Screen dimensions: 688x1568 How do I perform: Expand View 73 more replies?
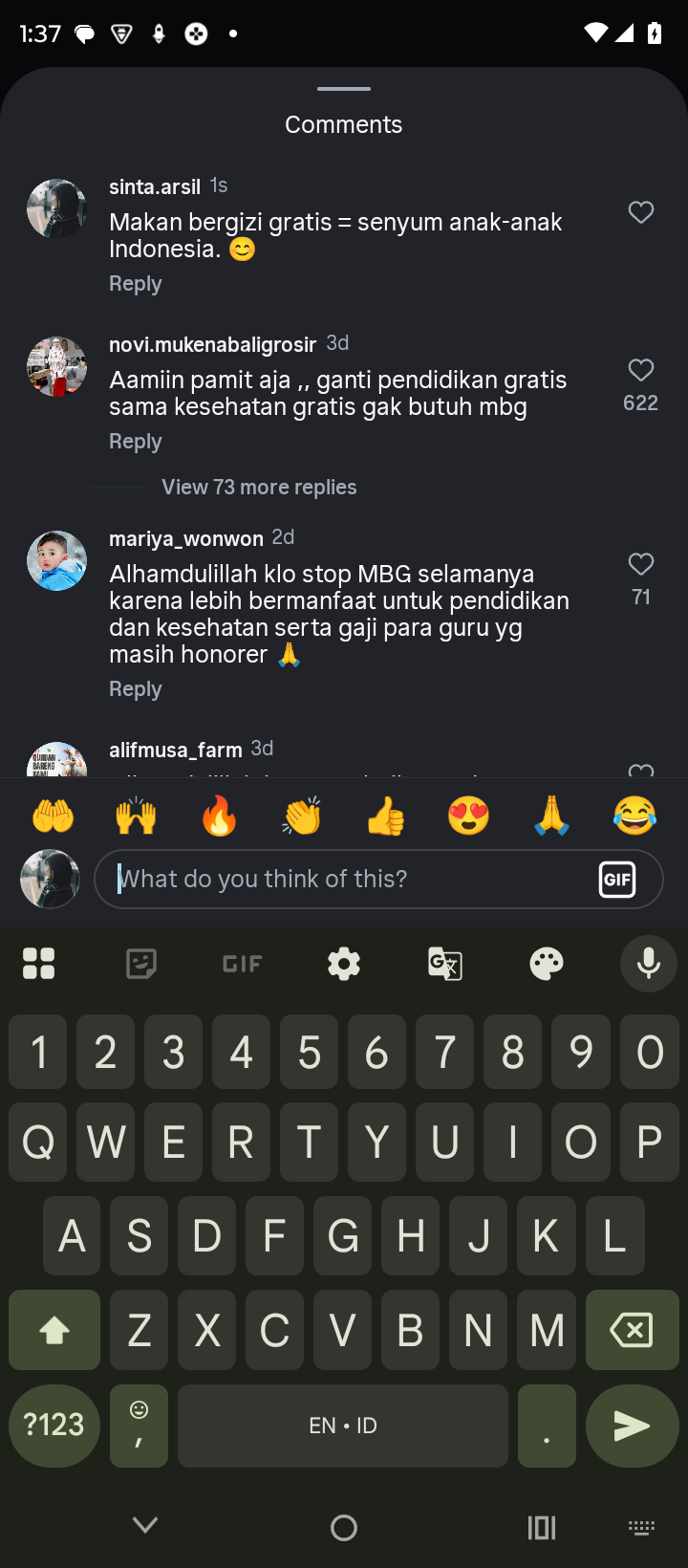(259, 488)
